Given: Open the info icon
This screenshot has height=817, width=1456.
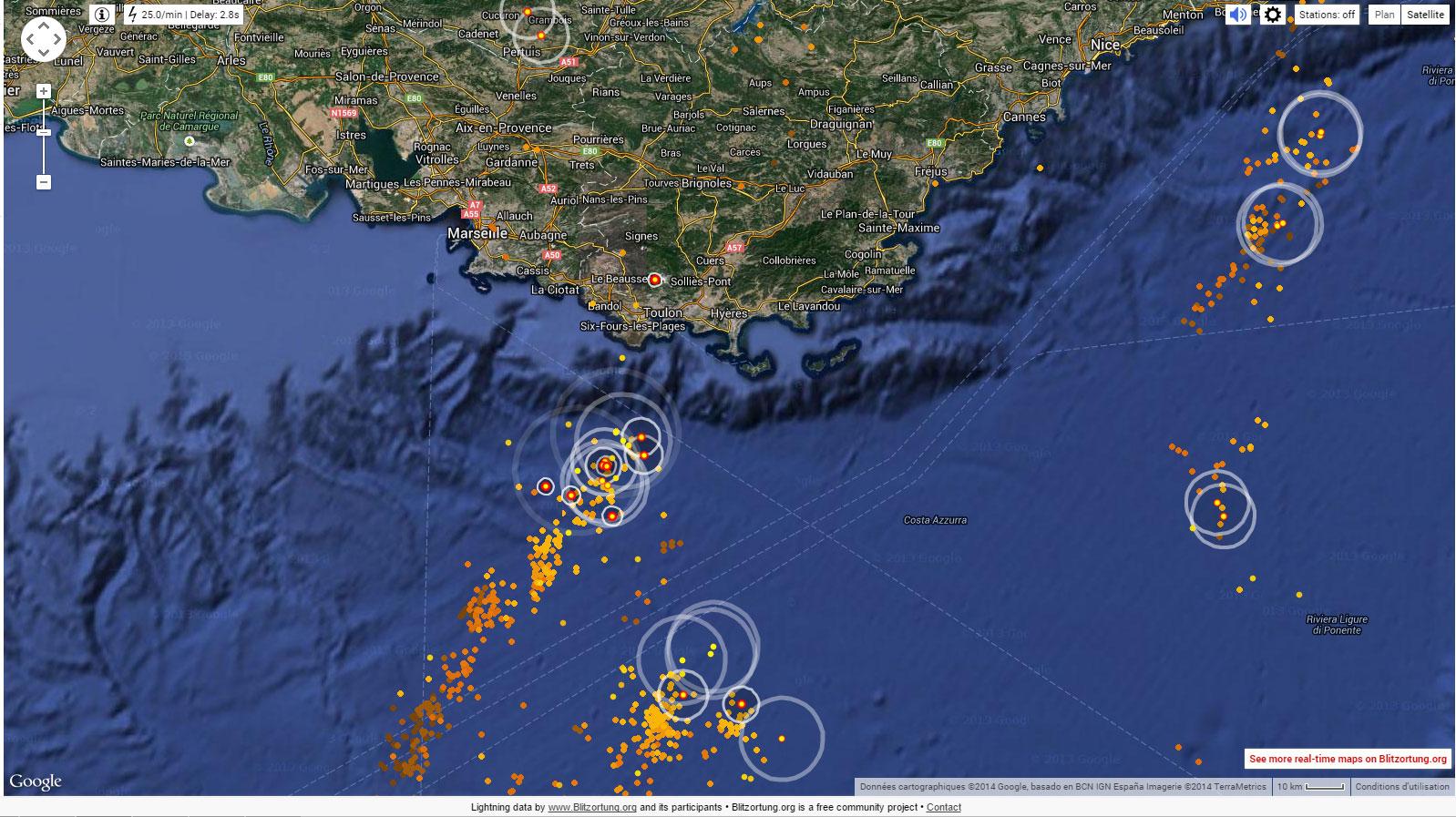Looking at the screenshot, I should pos(102,15).
